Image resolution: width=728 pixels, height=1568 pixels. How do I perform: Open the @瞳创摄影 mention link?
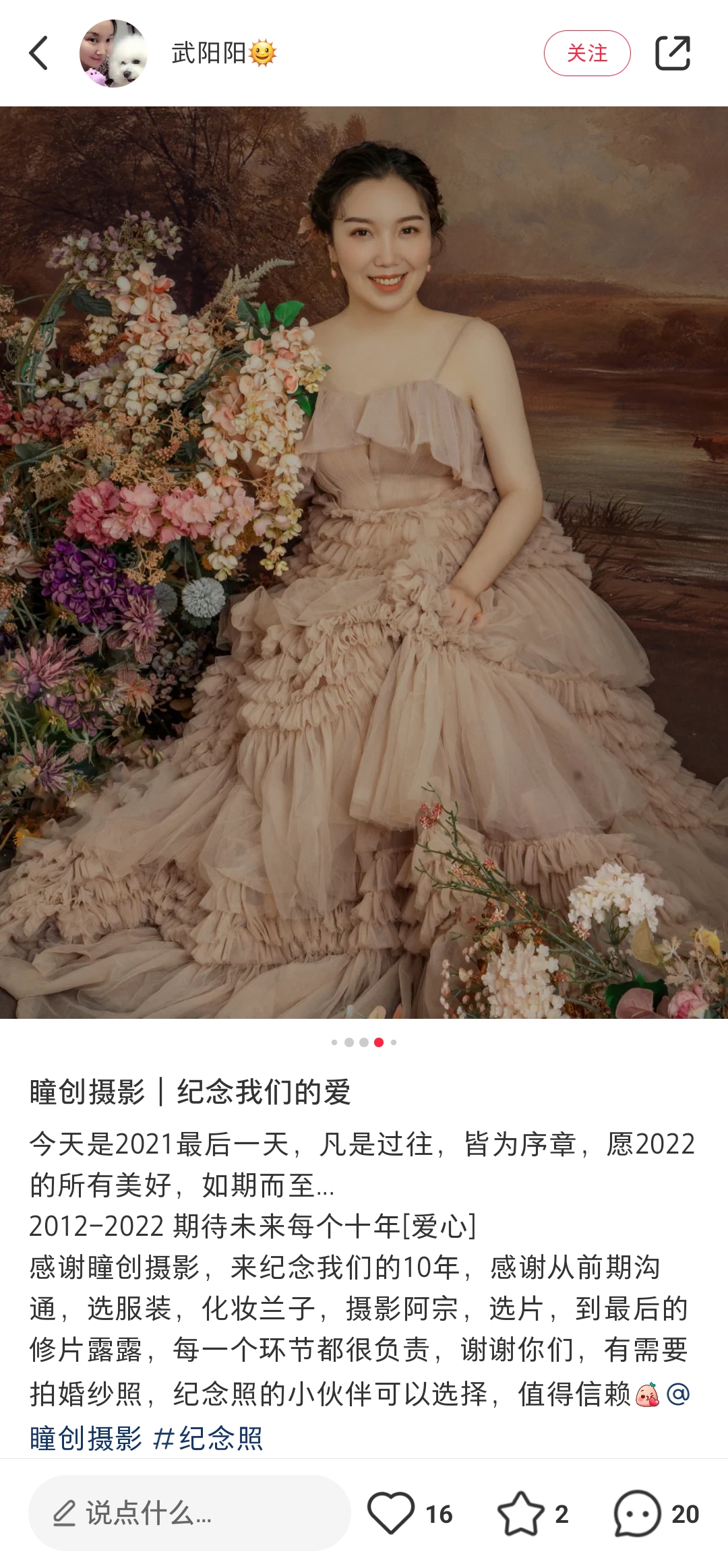click(x=86, y=1439)
